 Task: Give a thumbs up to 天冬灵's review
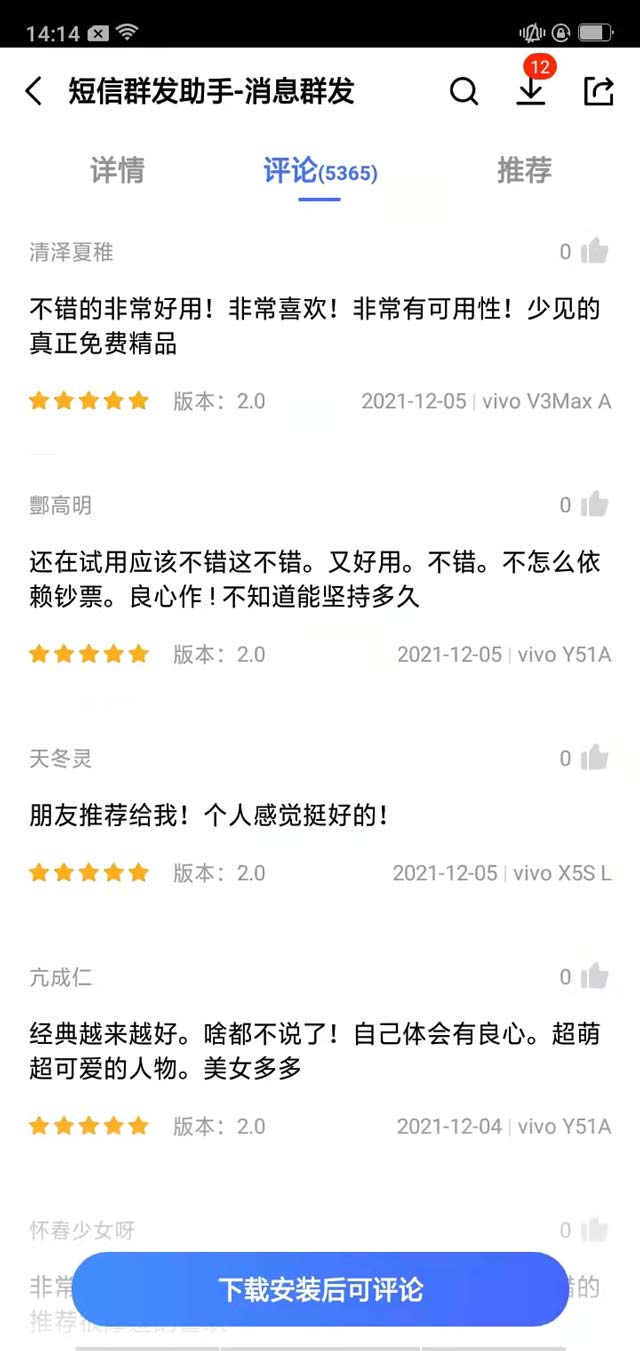coord(595,758)
